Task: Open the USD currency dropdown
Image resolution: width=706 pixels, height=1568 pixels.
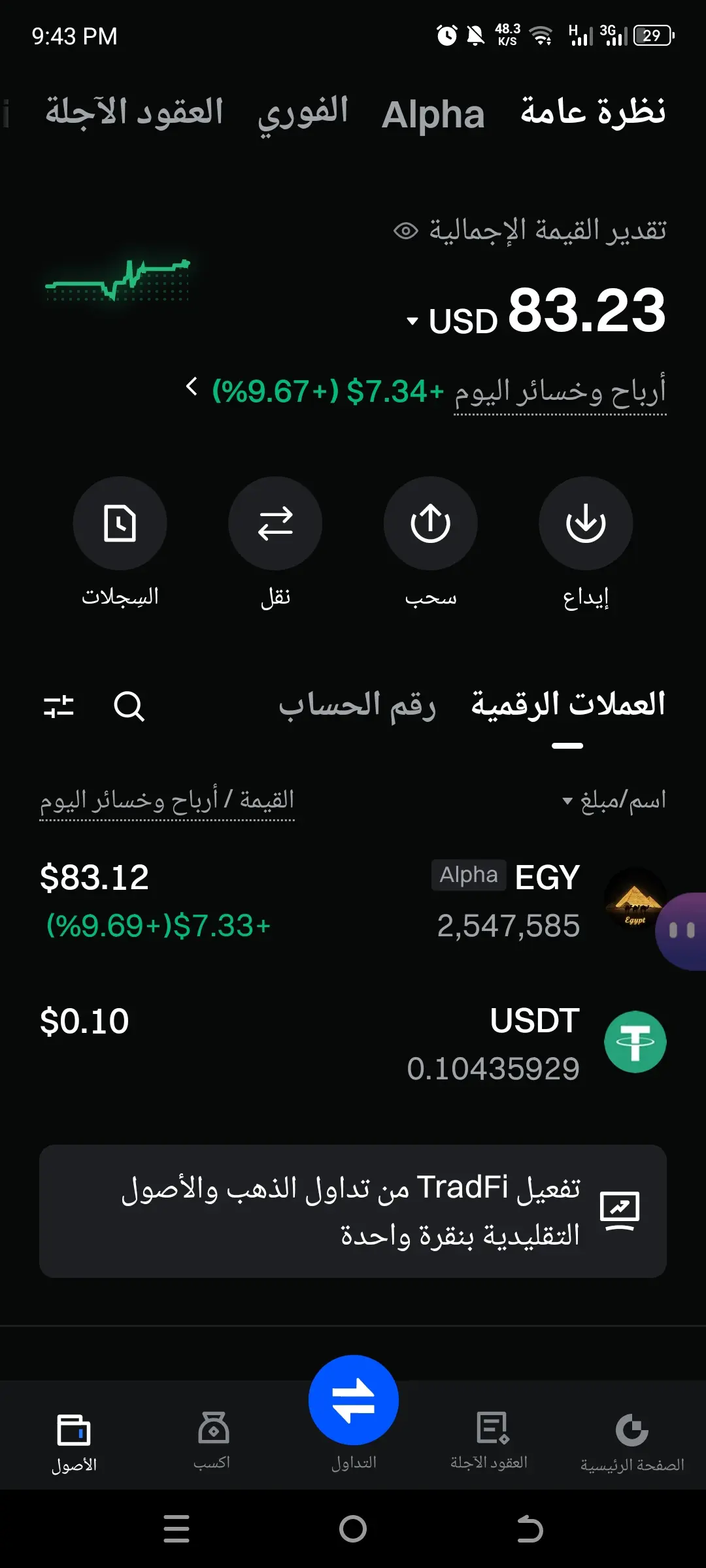Action: pyautogui.click(x=452, y=321)
